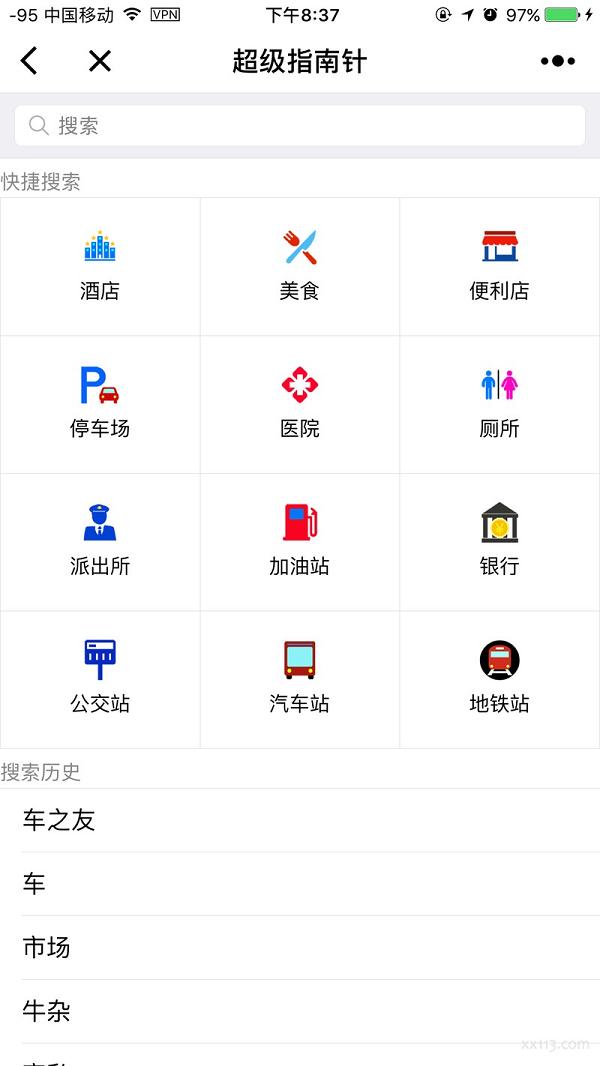The width and height of the screenshot is (600, 1066).
Task: Select the 银行 quick search
Action: coord(499,542)
